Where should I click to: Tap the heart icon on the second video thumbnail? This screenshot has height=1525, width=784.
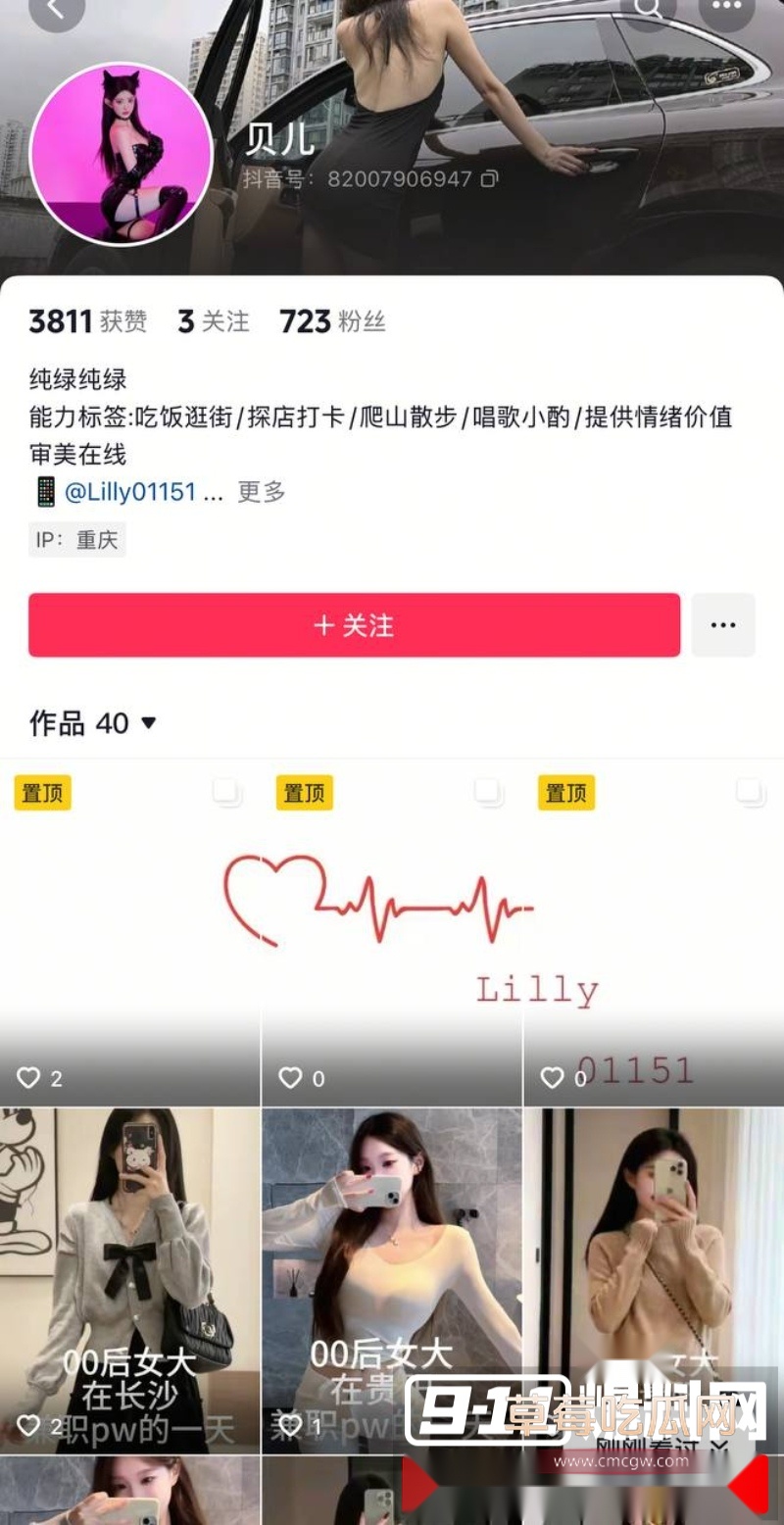tap(291, 1077)
